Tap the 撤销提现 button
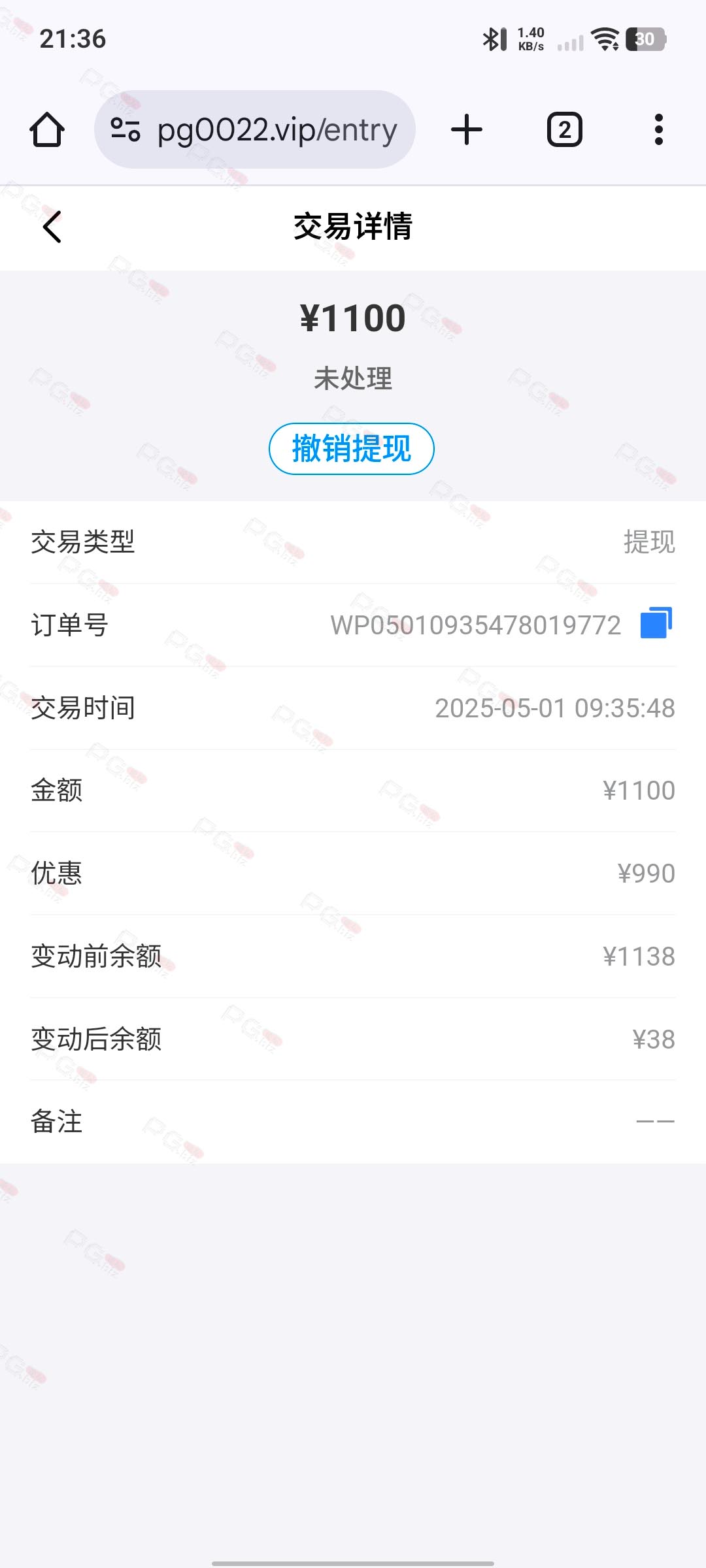706x1568 pixels. pyautogui.click(x=352, y=449)
